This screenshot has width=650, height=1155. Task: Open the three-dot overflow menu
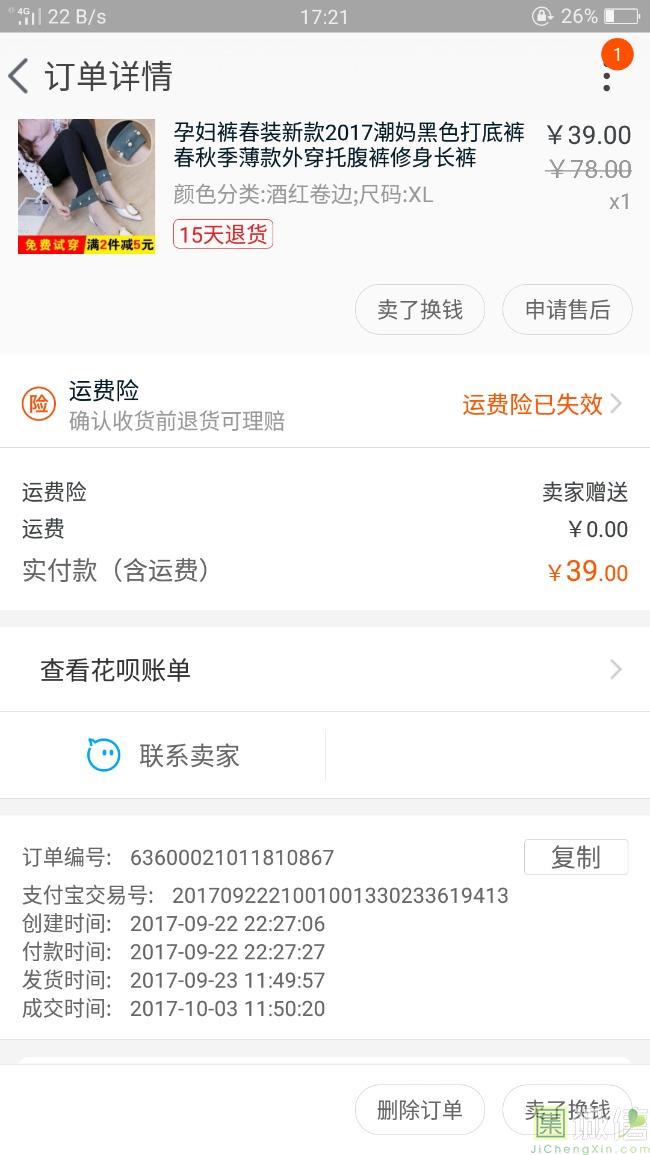click(x=606, y=75)
